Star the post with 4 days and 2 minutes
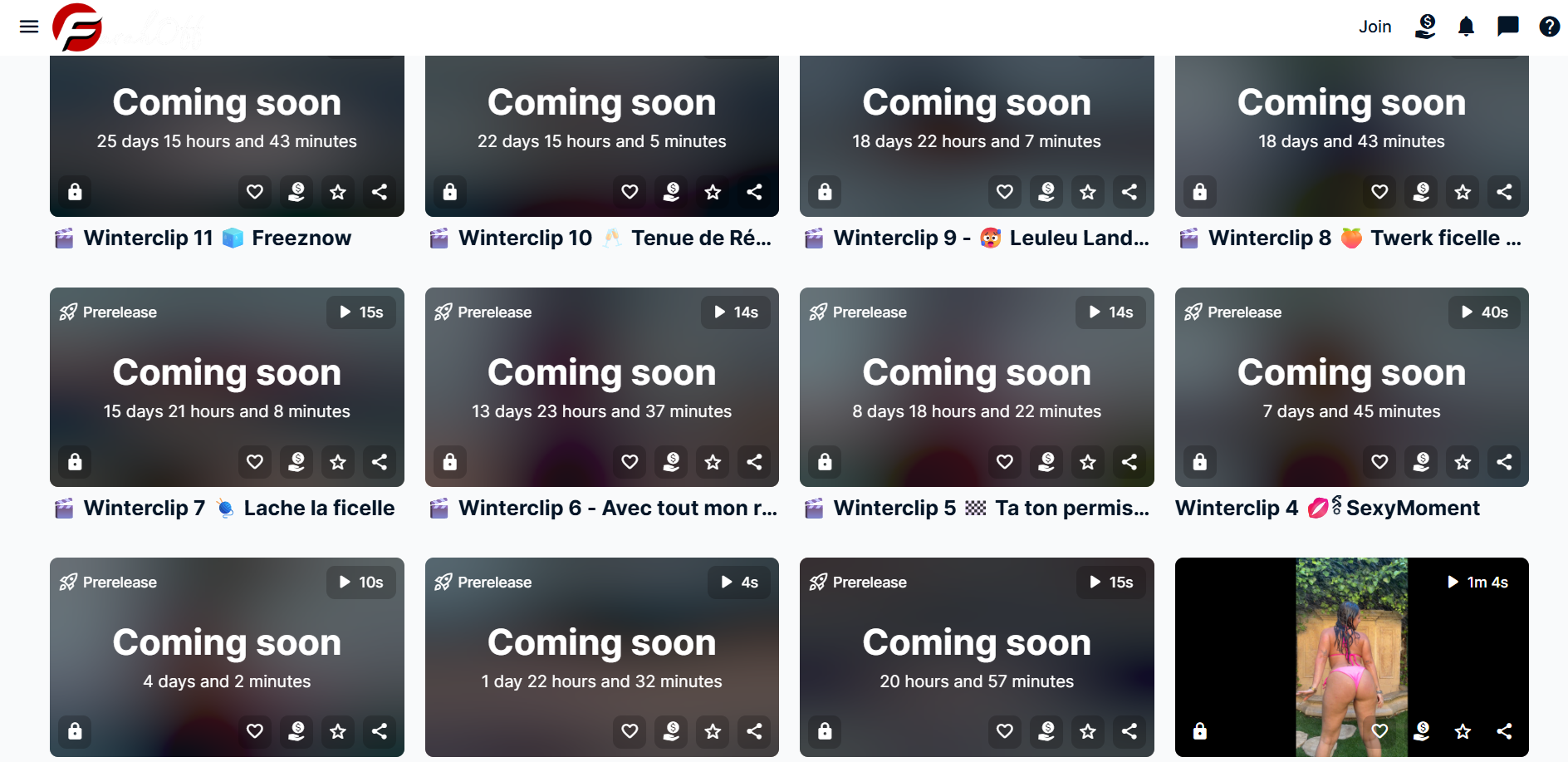The image size is (1568, 762). (x=338, y=731)
